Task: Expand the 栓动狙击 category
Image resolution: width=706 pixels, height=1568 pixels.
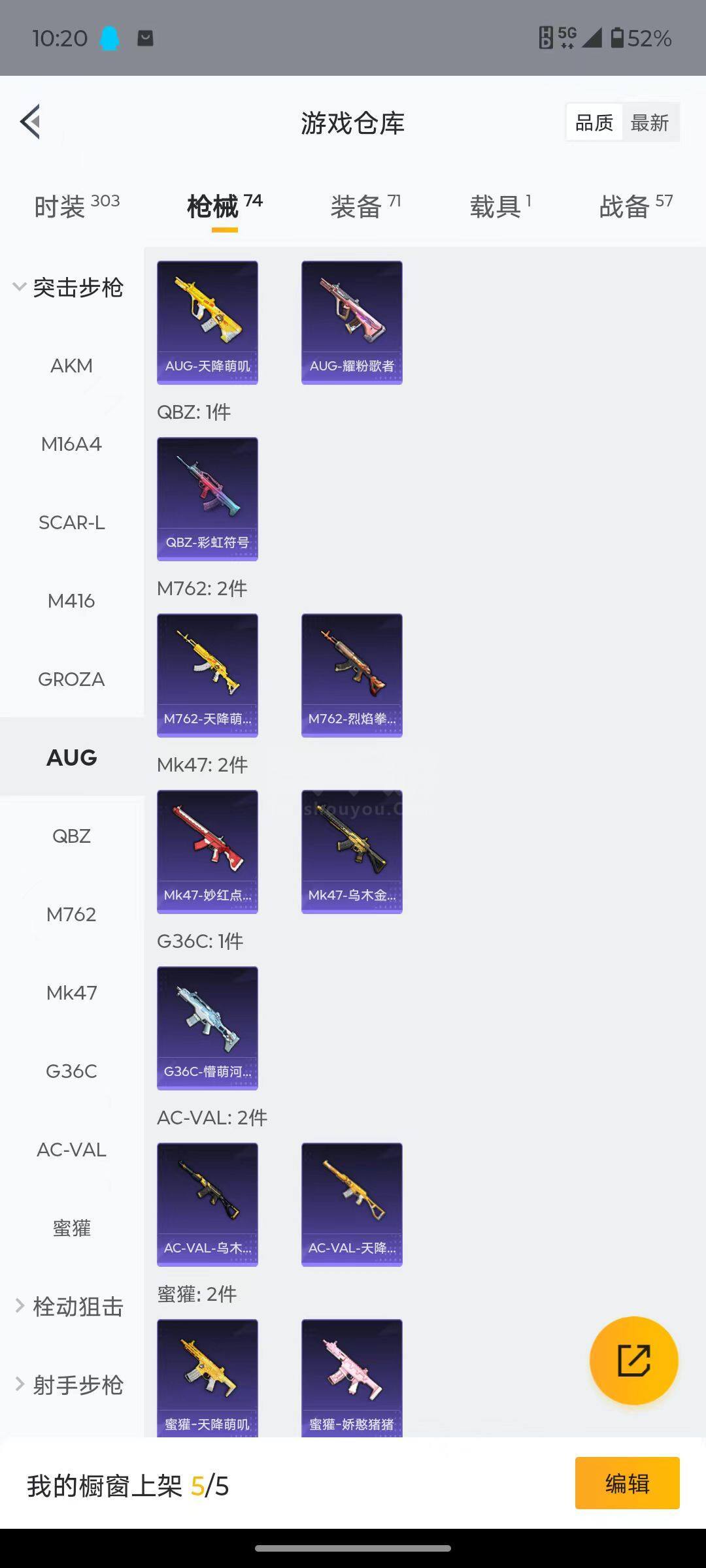Action: pos(69,1307)
